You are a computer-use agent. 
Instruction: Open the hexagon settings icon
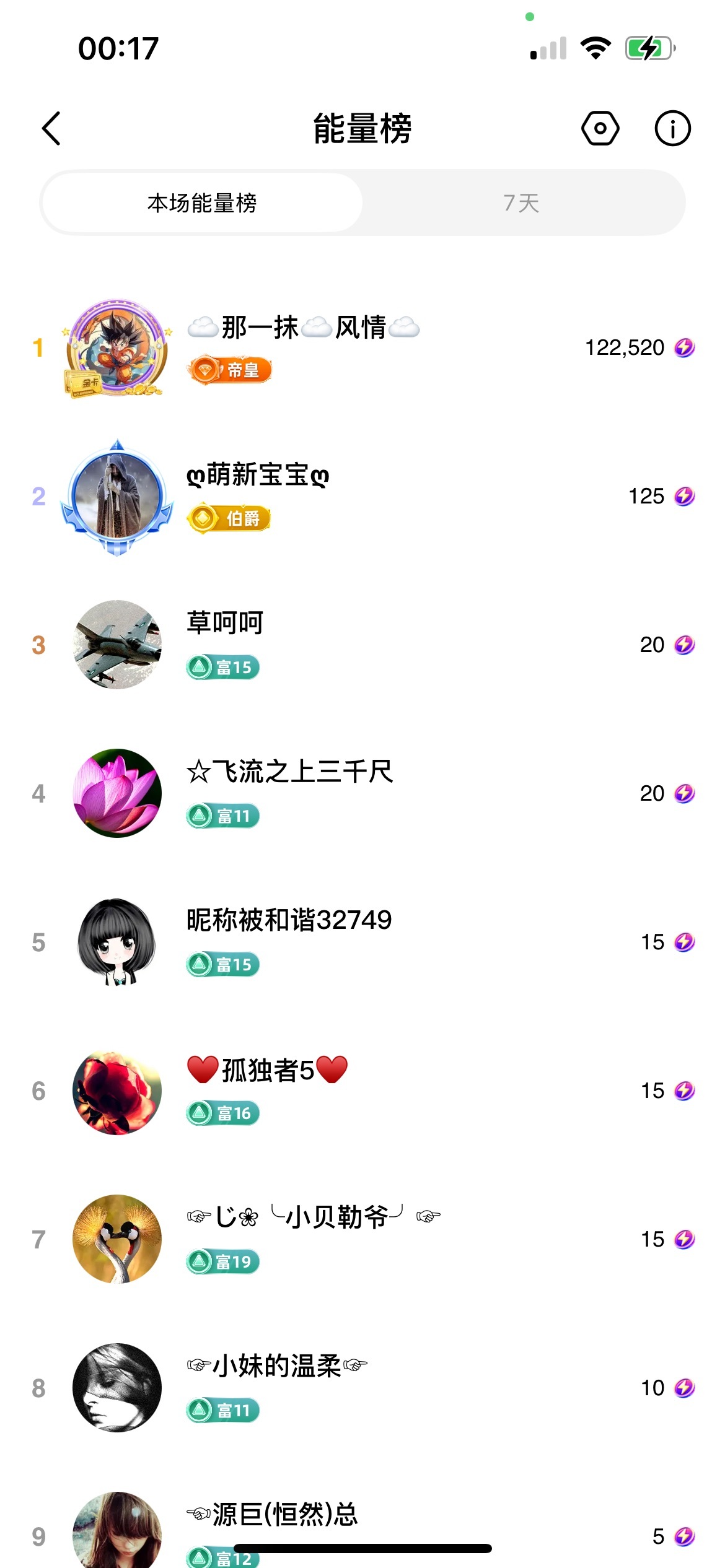click(600, 129)
